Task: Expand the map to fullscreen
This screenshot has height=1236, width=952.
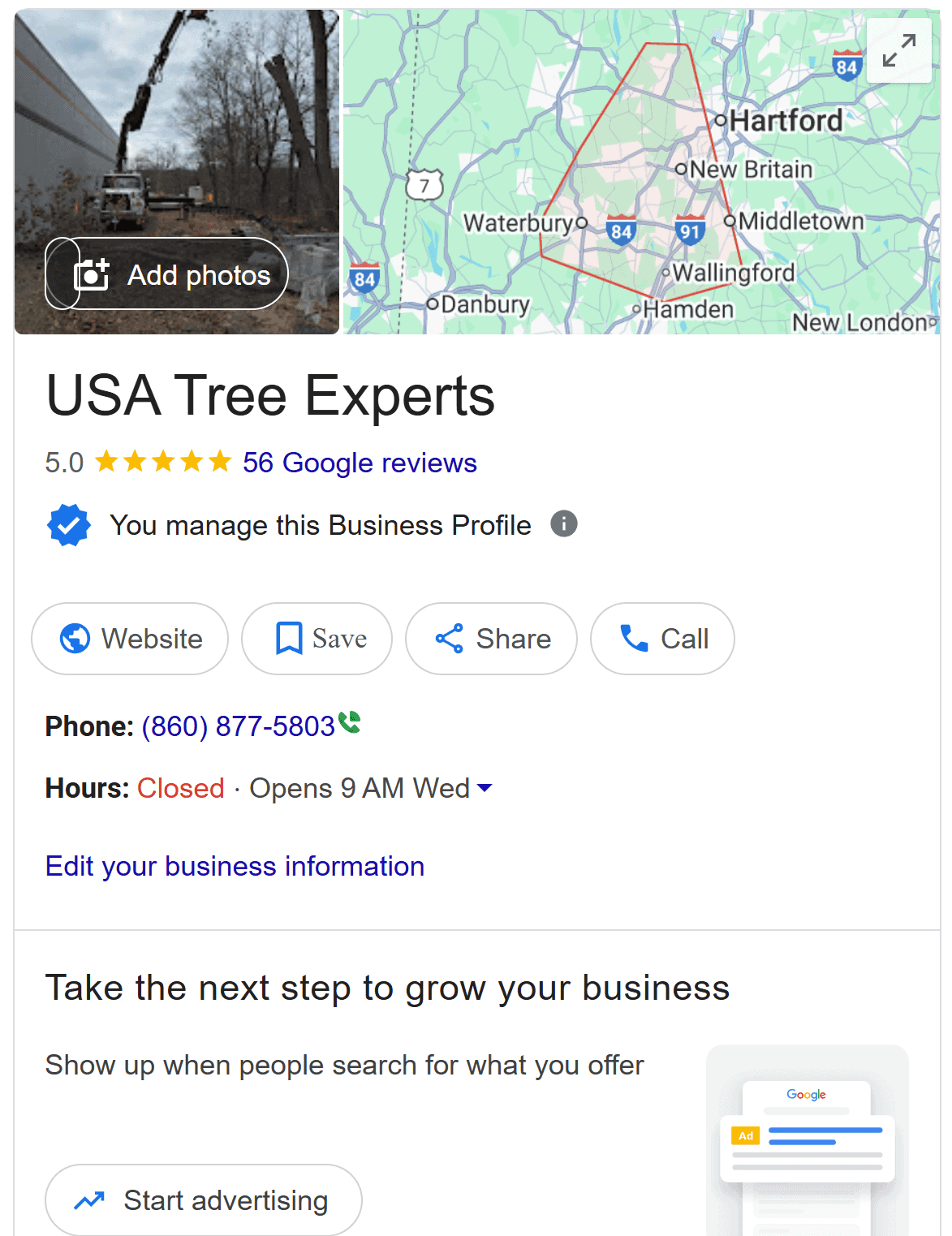Action: [x=898, y=51]
